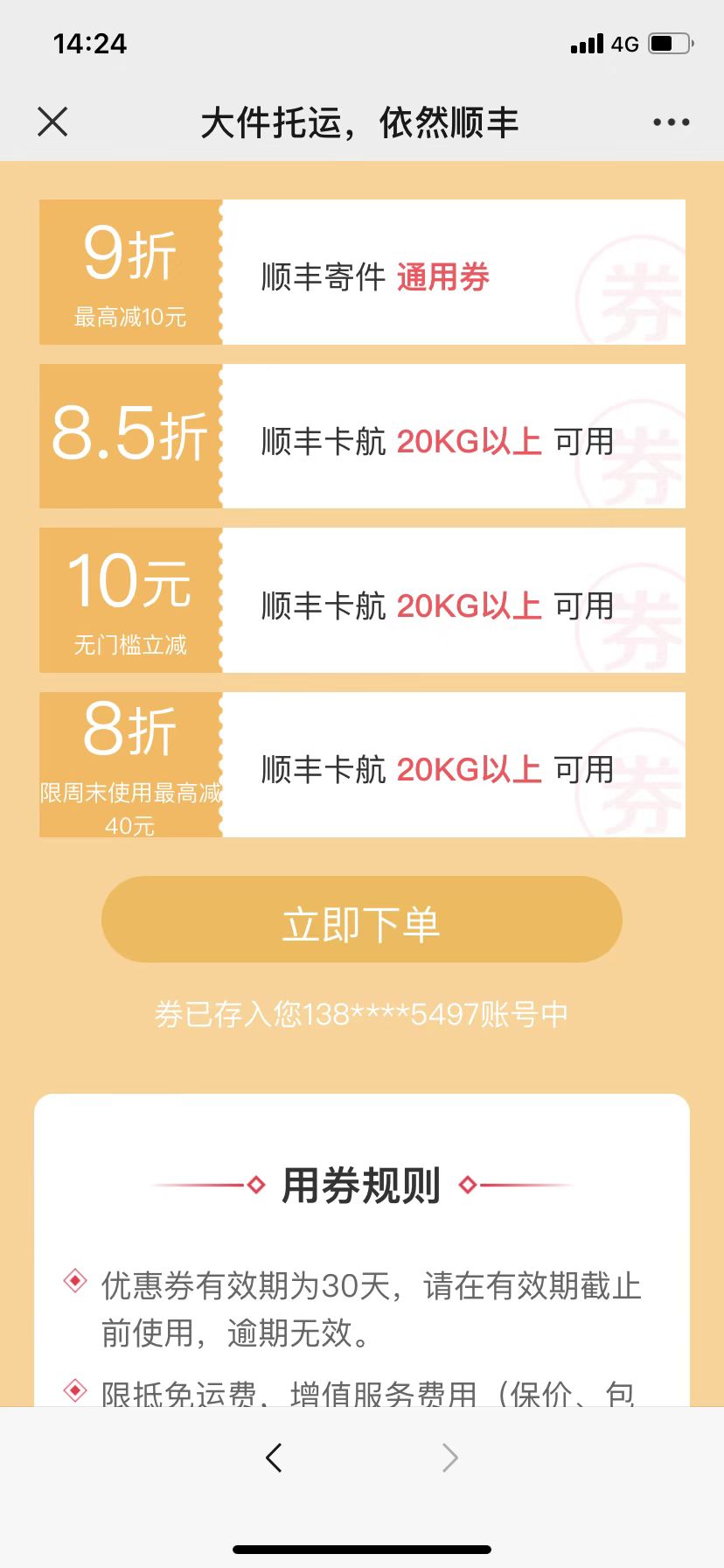This screenshot has width=724, height=1568.
Task: Go back with the bottom left arrow
Action: pyautogui.click(x=274, y=1458)
